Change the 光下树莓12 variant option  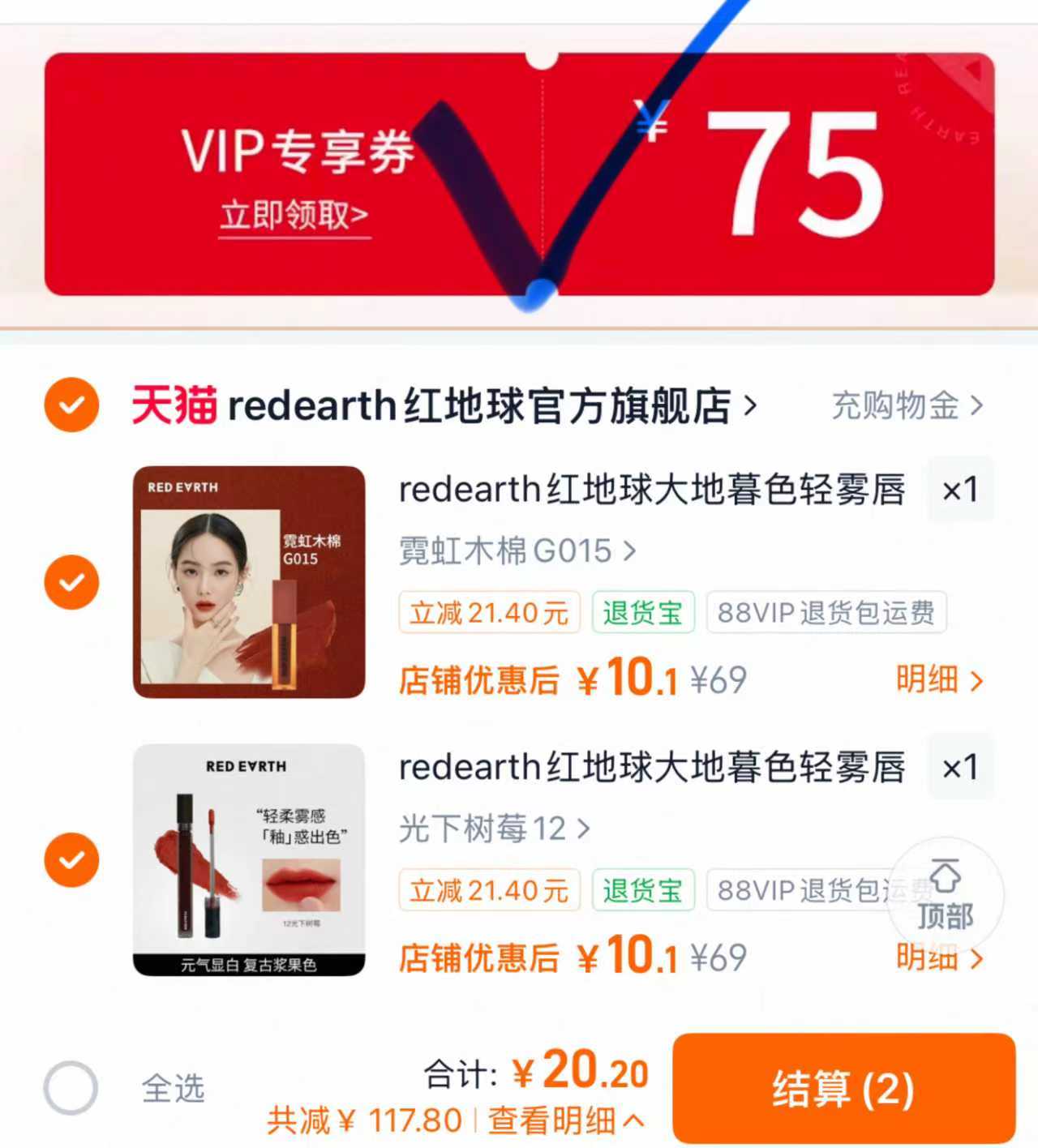pyautogui.click(x=494, y=829)
